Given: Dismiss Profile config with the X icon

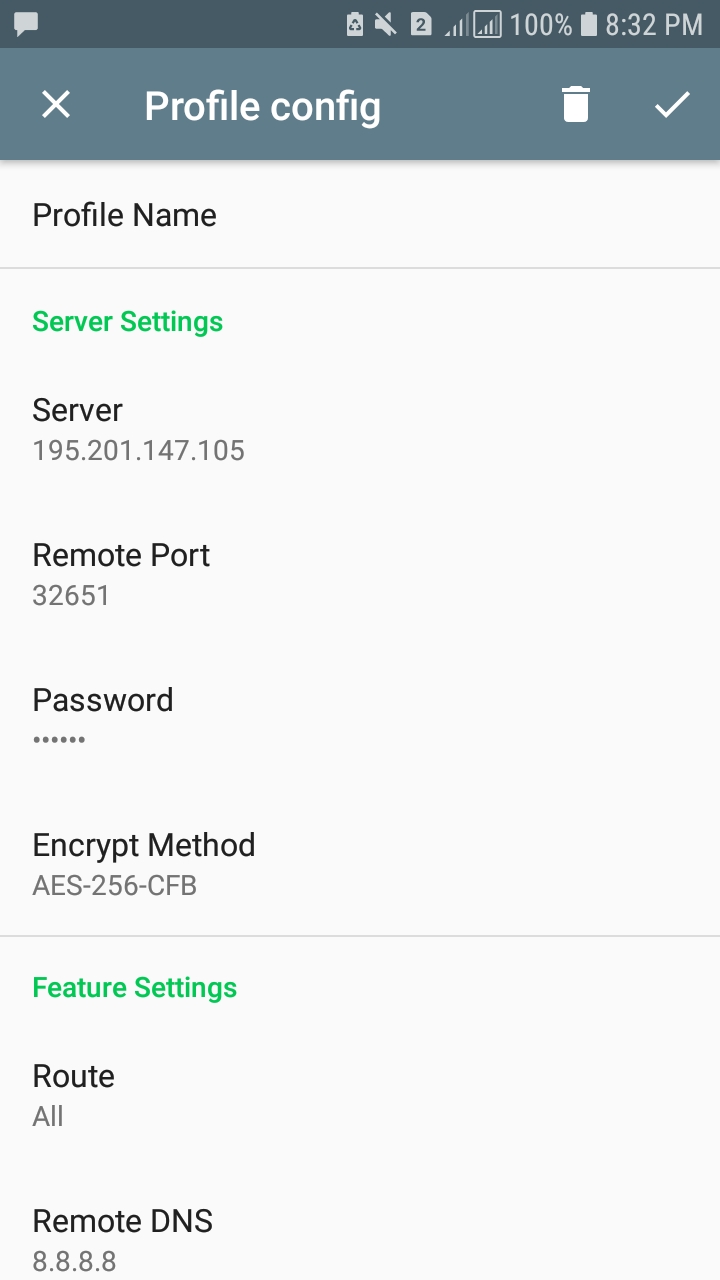Looking at the screenshot, I should [x=55, y=104].
